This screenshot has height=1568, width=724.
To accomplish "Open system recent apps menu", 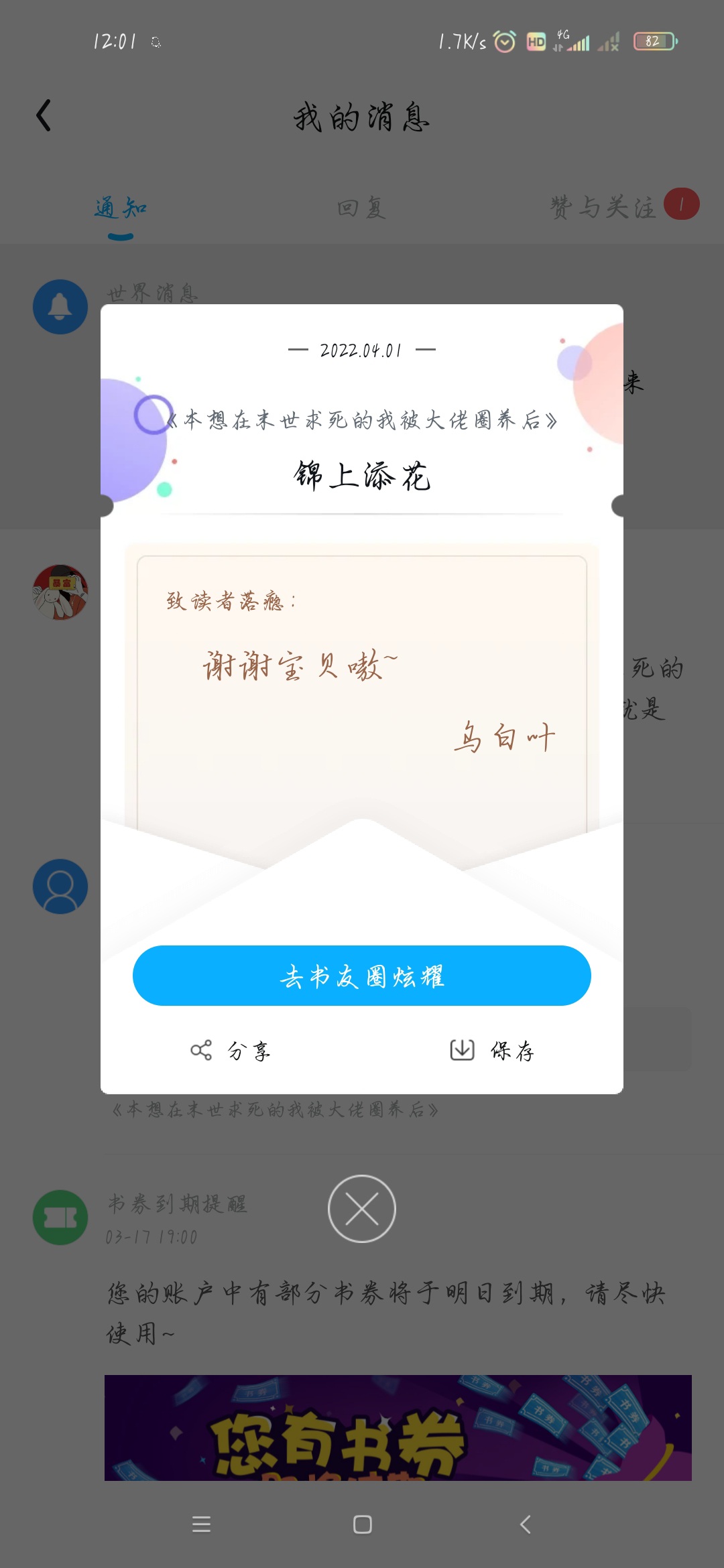I will point(201,1524).
